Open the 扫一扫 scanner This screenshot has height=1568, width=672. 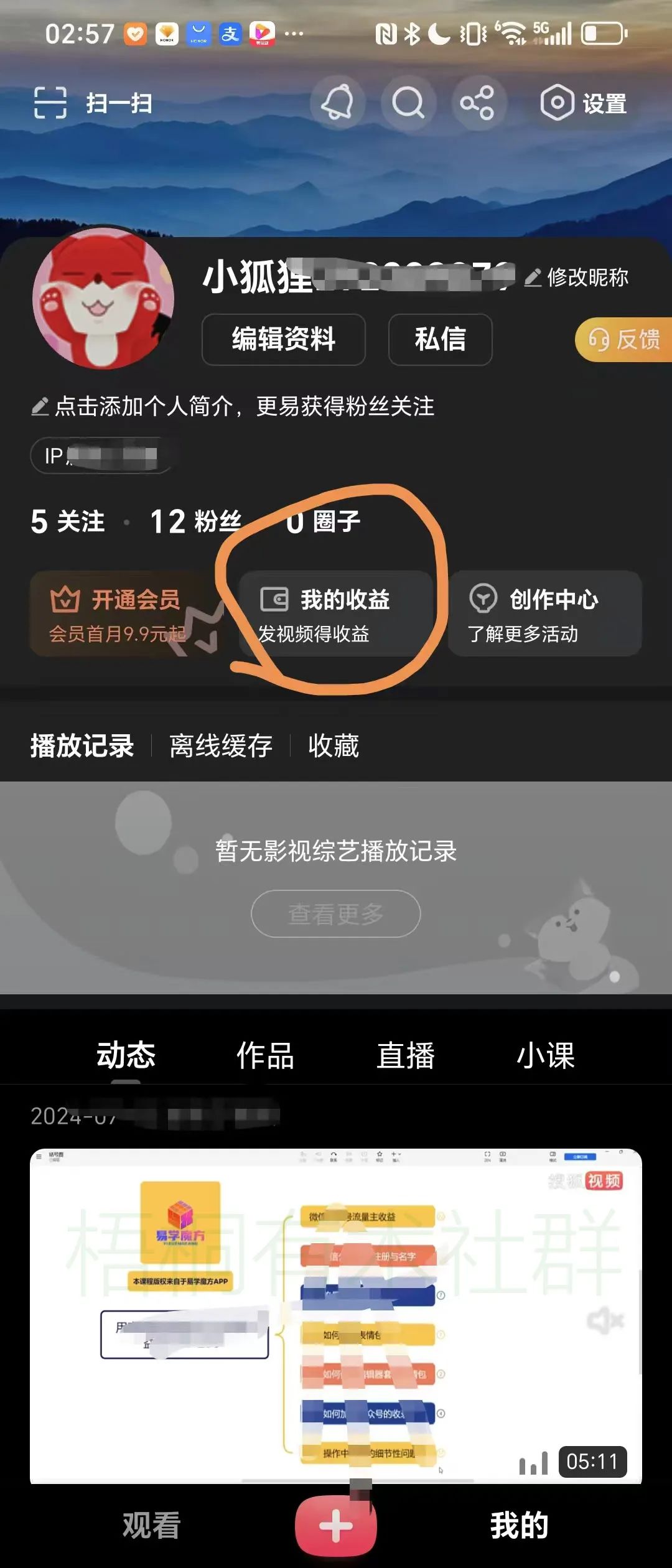click(93, 103)
